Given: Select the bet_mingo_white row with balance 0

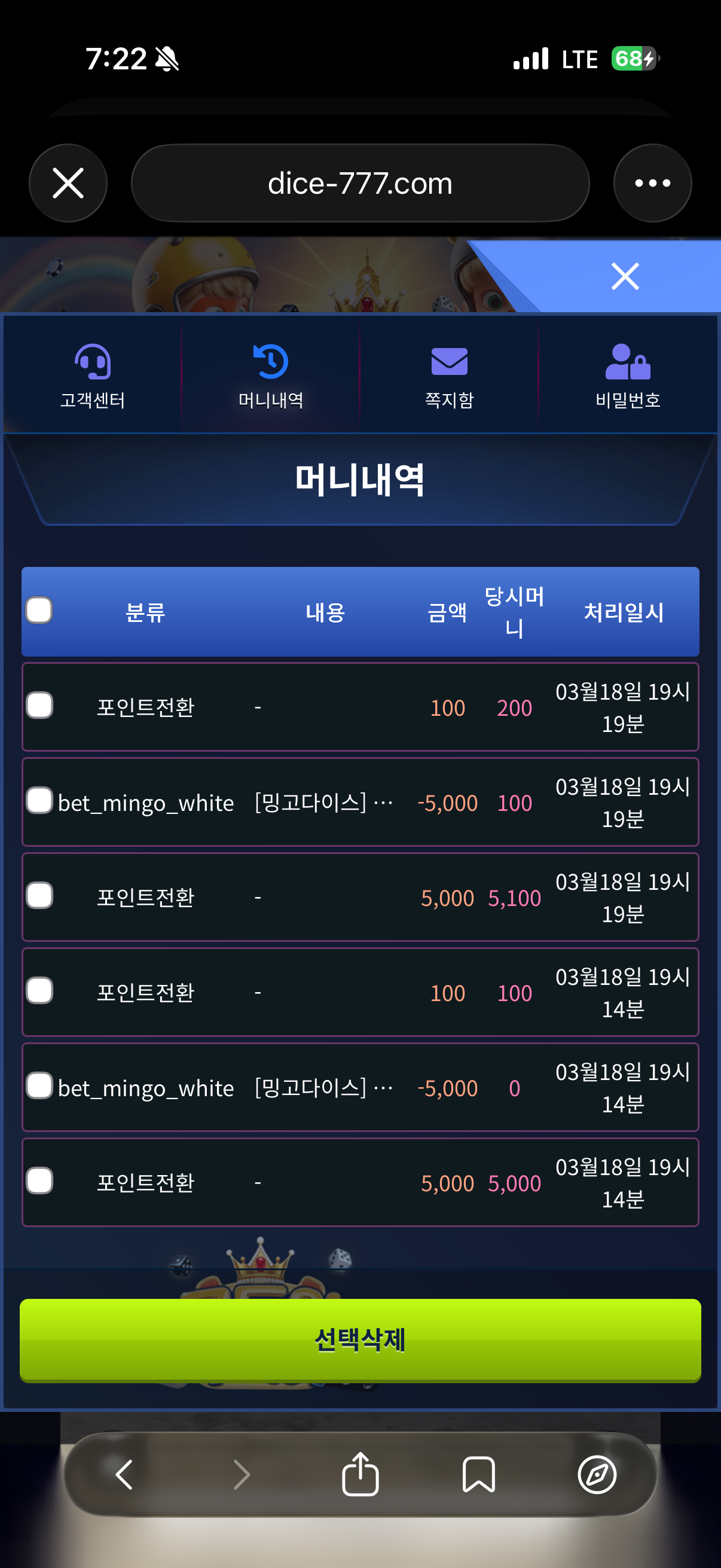Looking at the screenshot, I should point(39,1086).
